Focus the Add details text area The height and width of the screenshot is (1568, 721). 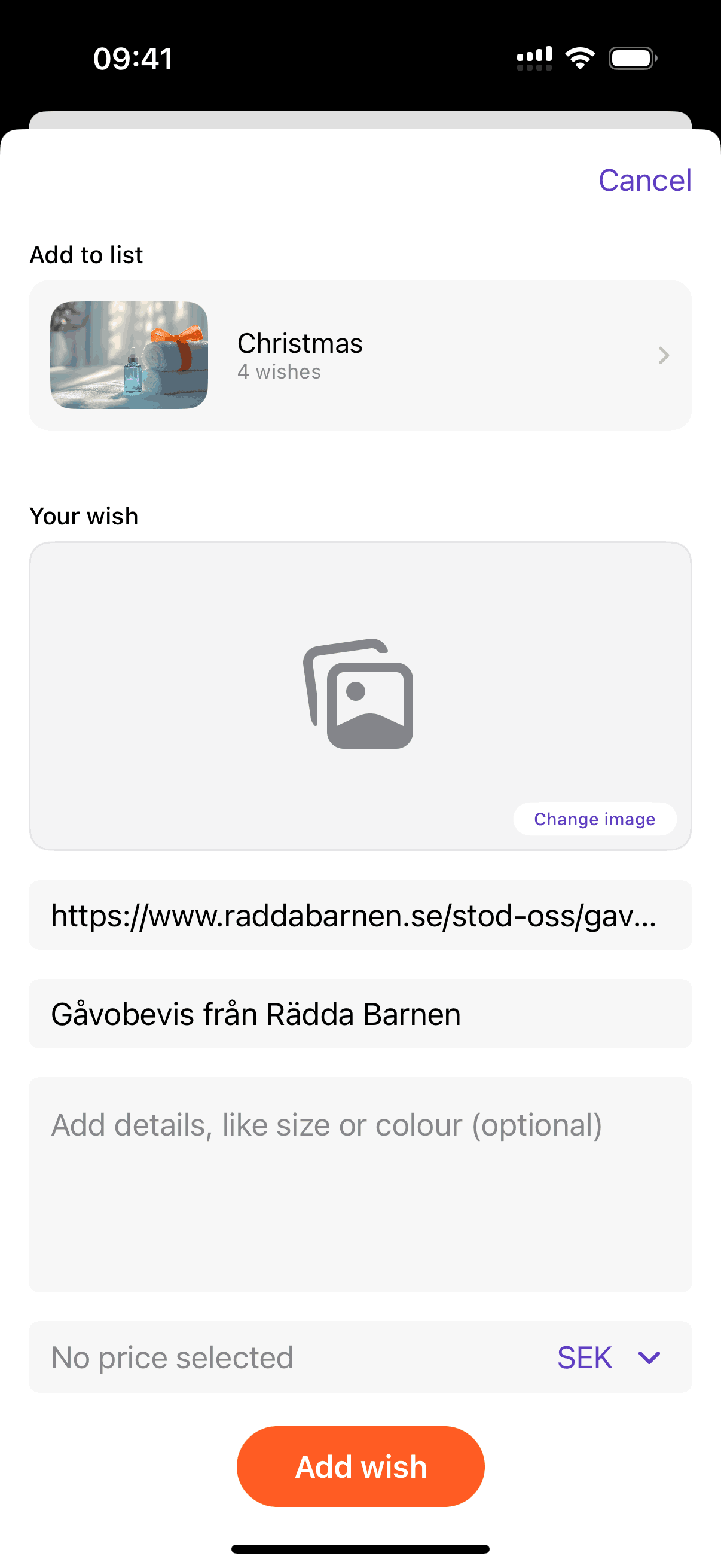pos(360,1184)
